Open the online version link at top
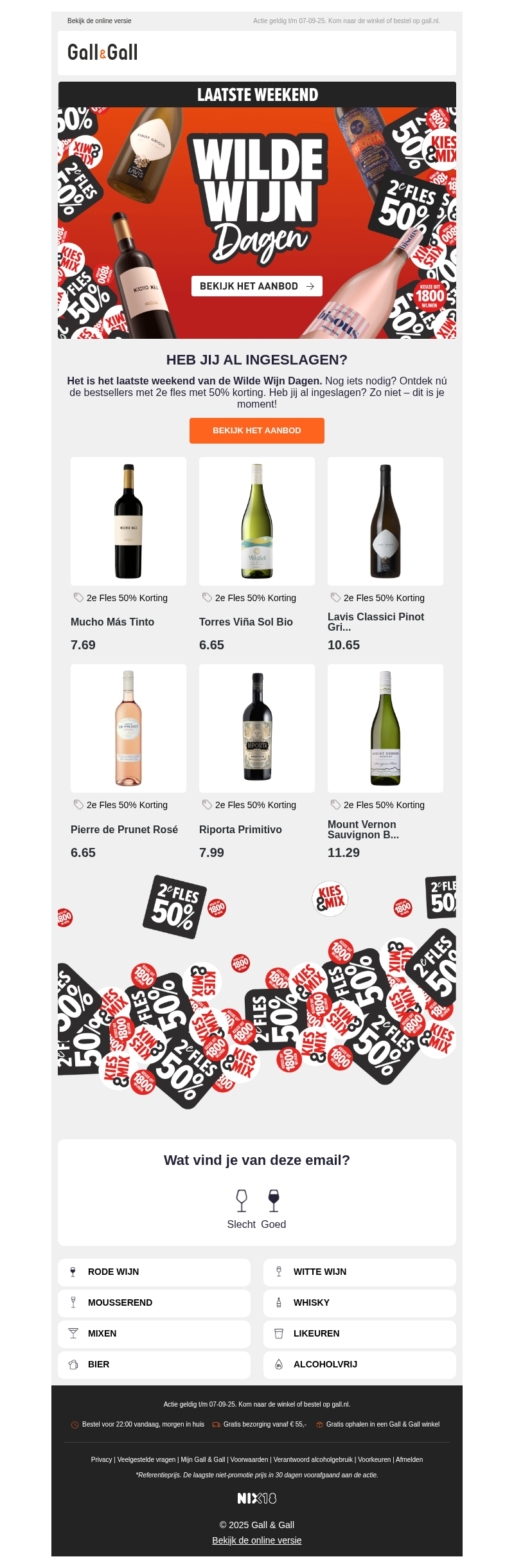This screenshot has height=1568, width=514. pyautogui.click(x=100, y=21)
